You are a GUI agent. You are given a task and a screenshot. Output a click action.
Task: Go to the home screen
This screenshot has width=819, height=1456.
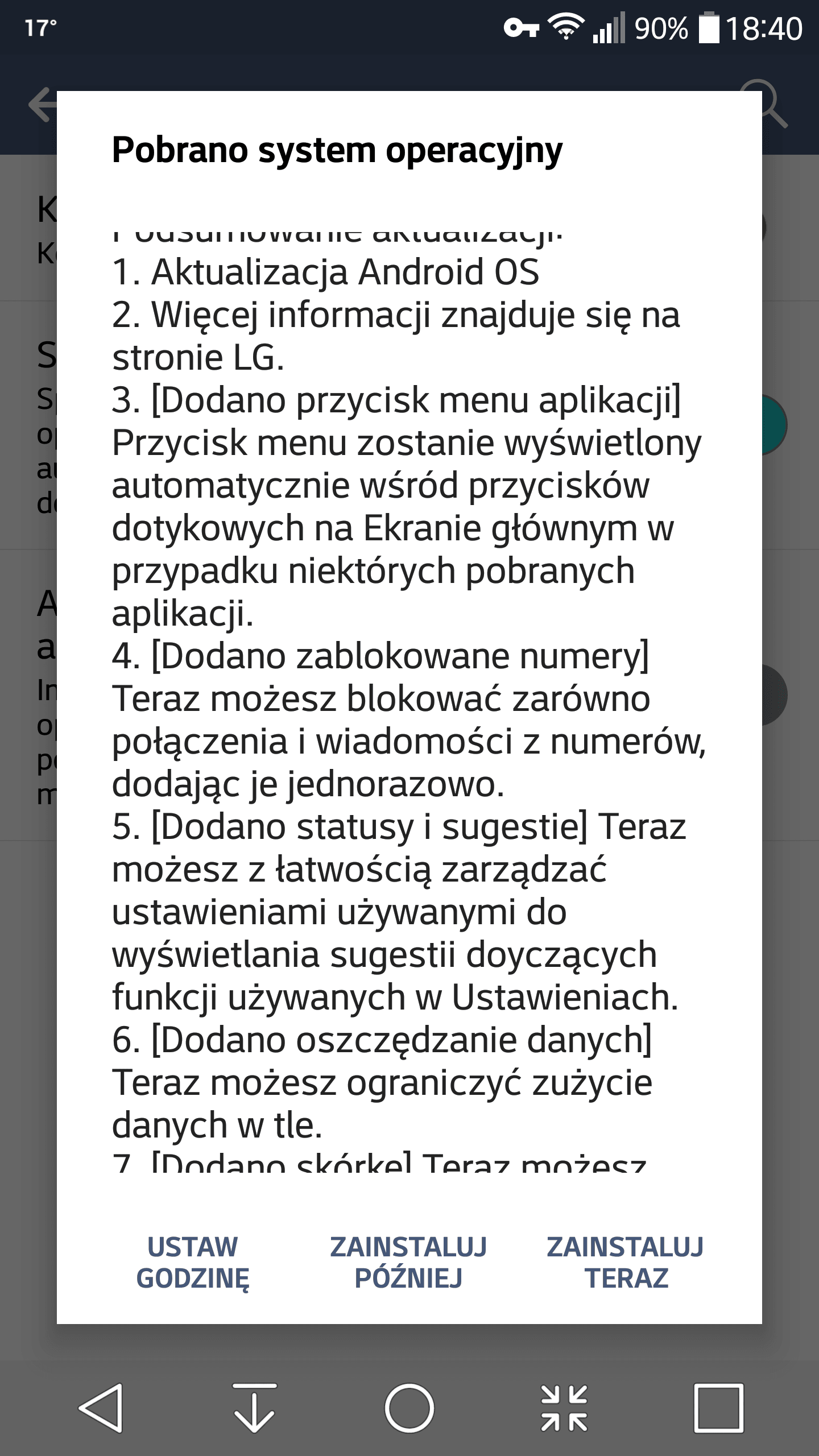pos(409,1408)
